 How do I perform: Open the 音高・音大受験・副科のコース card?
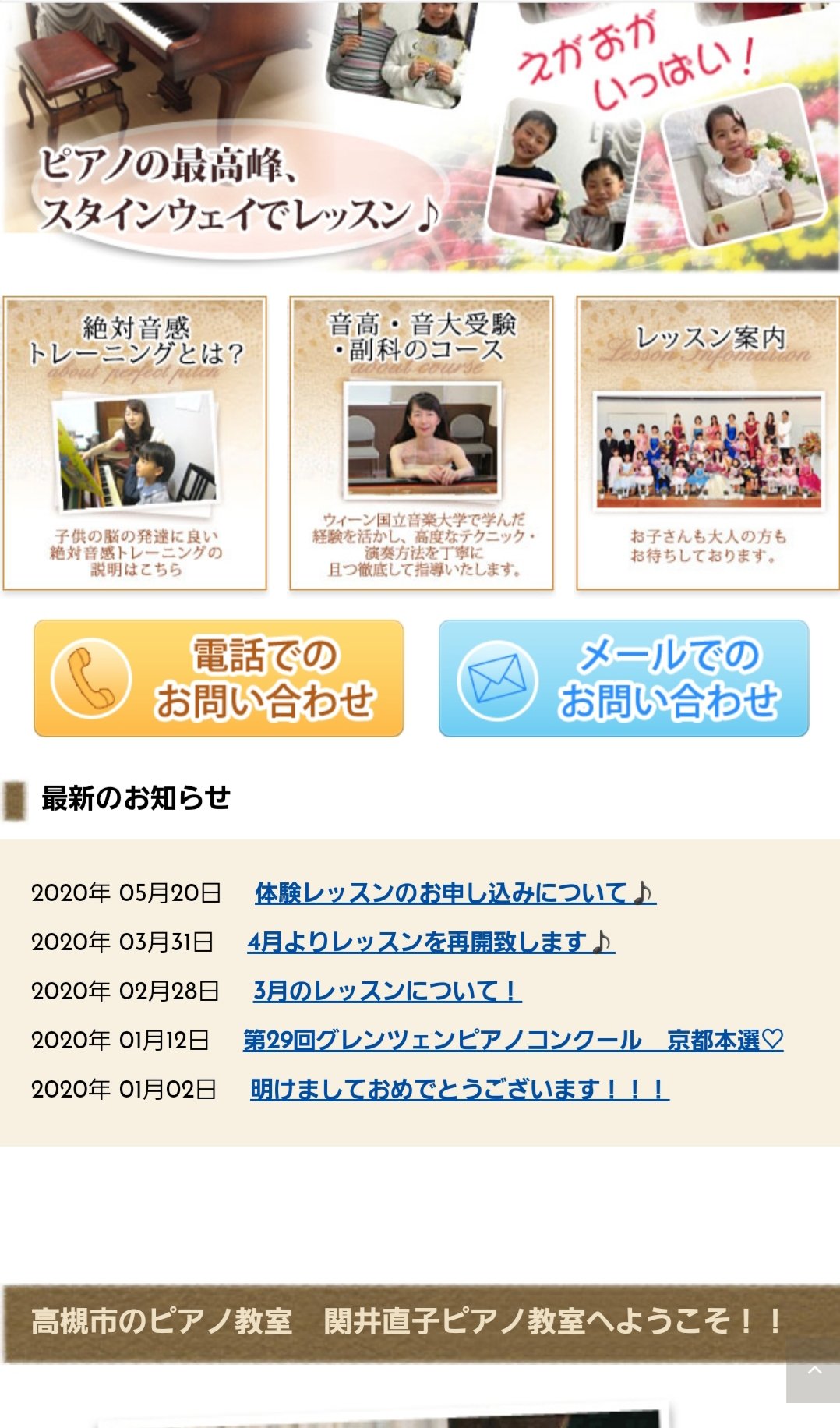422,443
